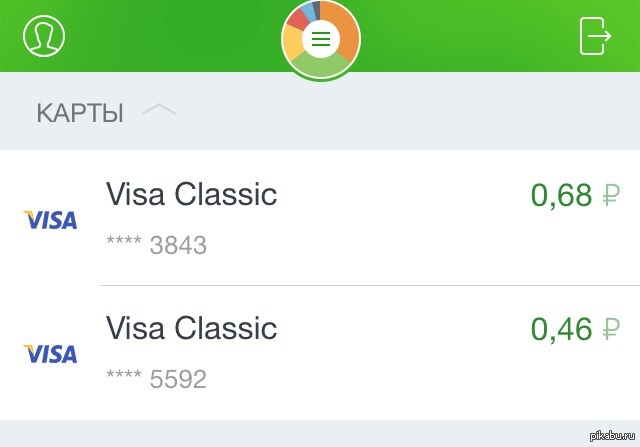Open Visa Classic card ending 5592
640x447 pixels.
320,352
